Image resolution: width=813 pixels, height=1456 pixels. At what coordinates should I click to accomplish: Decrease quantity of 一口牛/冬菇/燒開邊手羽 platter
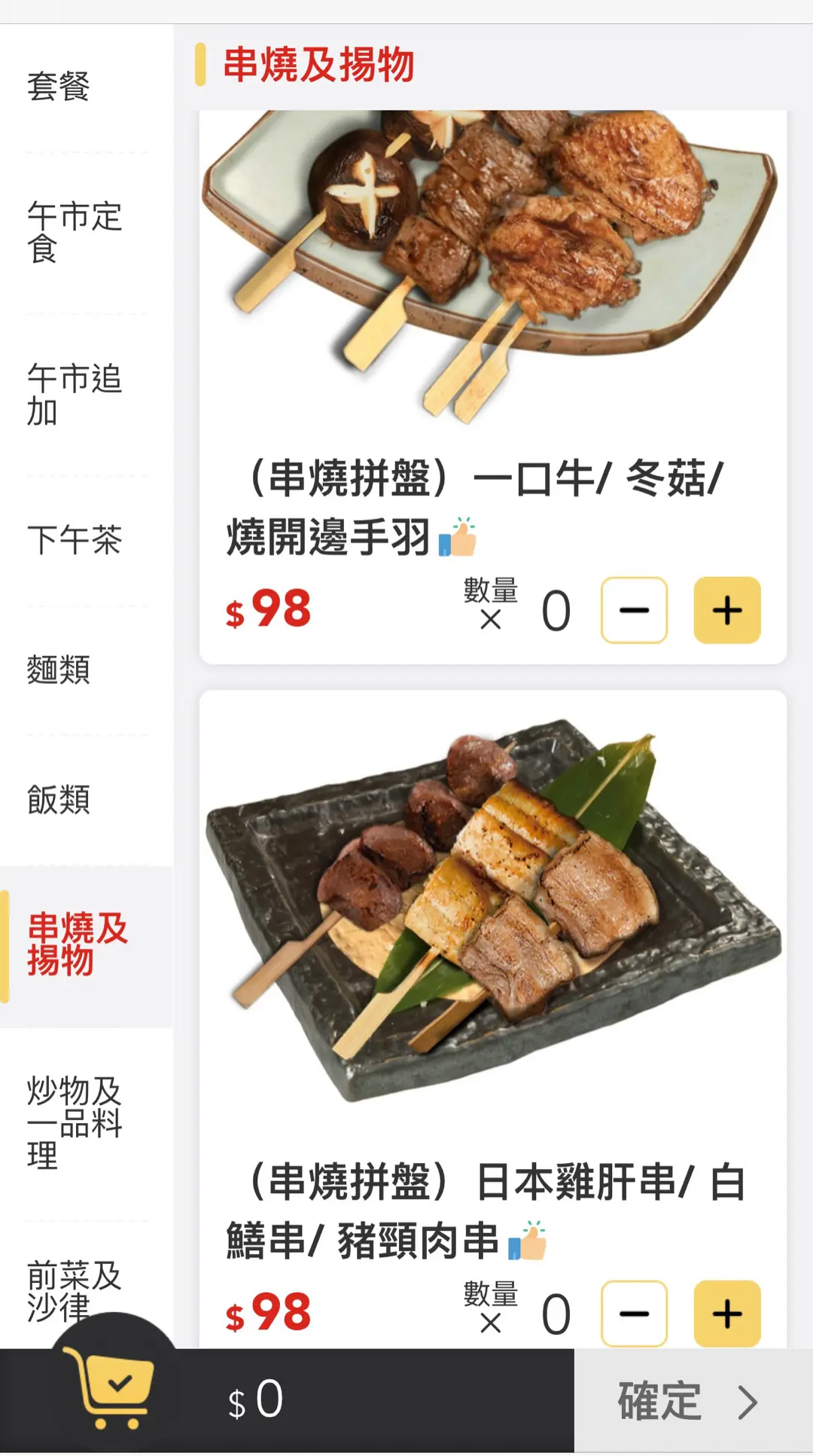[634, 610]
